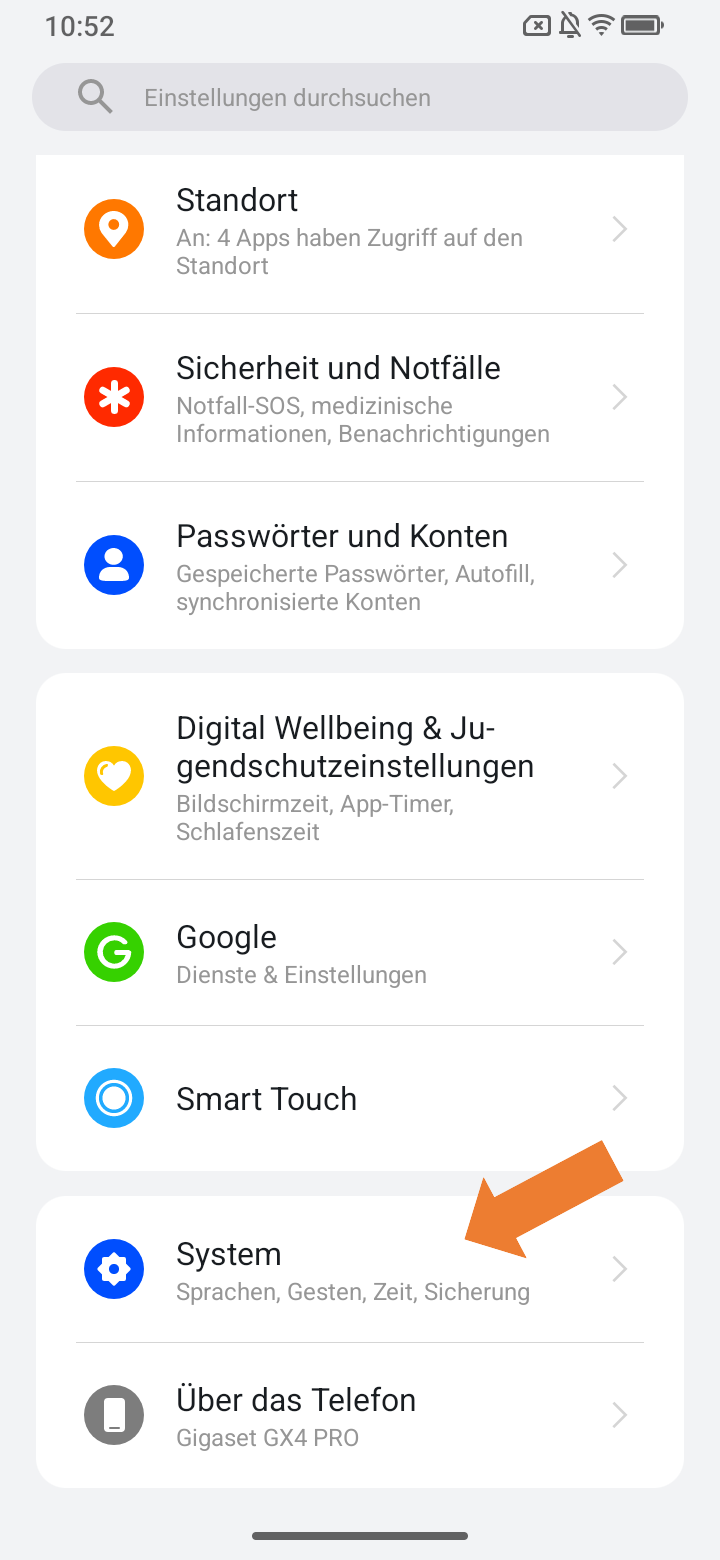
Task: View Über das Telefon
Action: 360,1415
